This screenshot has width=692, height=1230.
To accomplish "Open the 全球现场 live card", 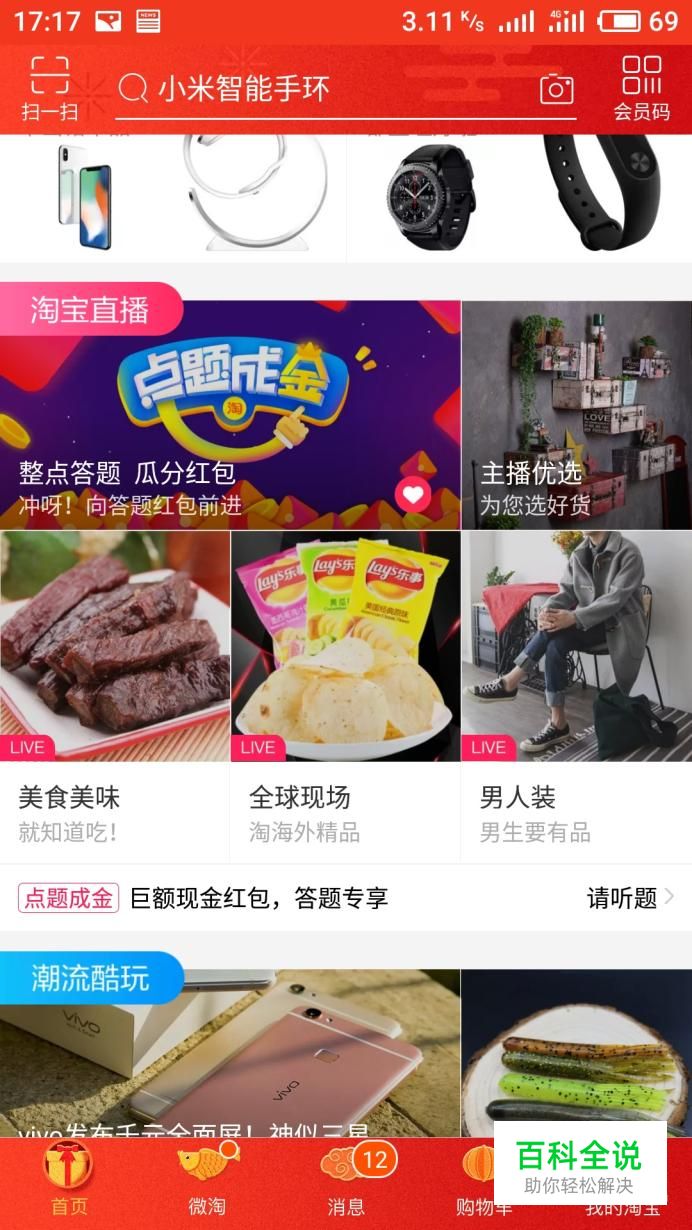I will 345,696.
